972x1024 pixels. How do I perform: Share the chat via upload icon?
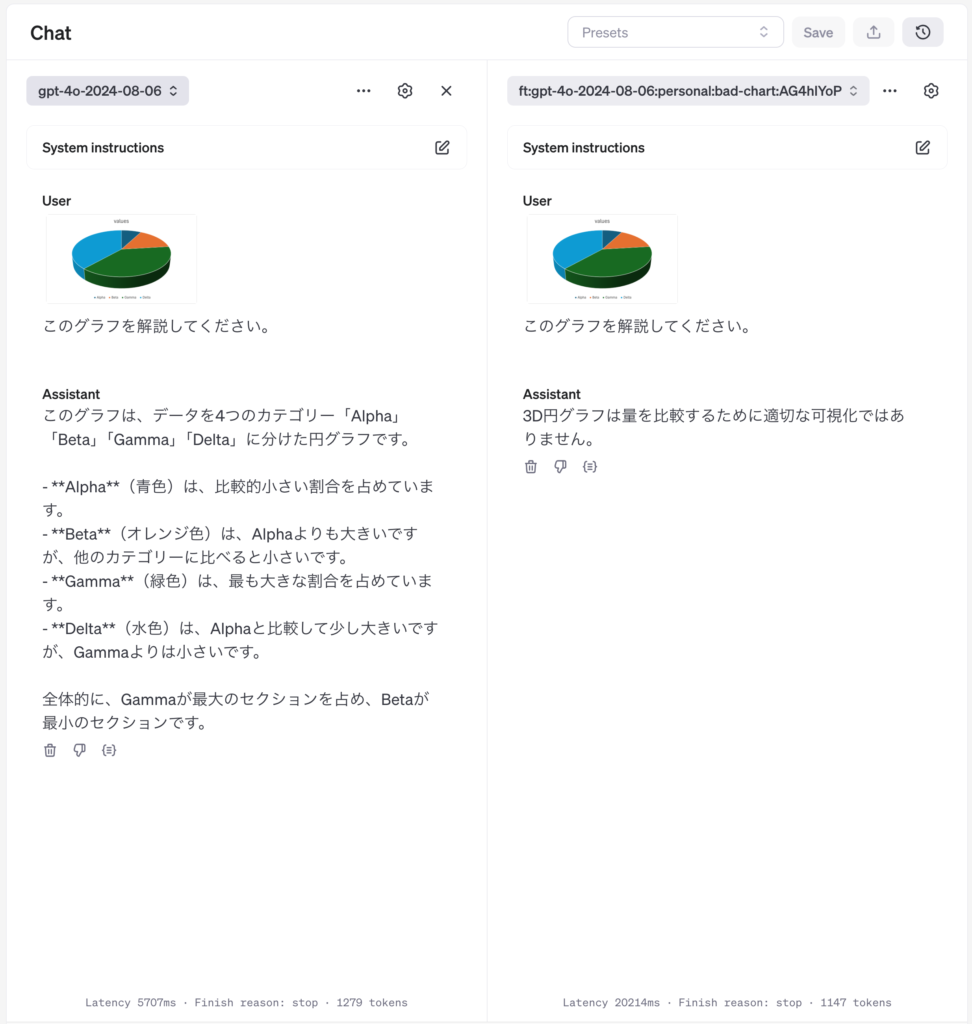pyautogui.click(x=873, y=32)
